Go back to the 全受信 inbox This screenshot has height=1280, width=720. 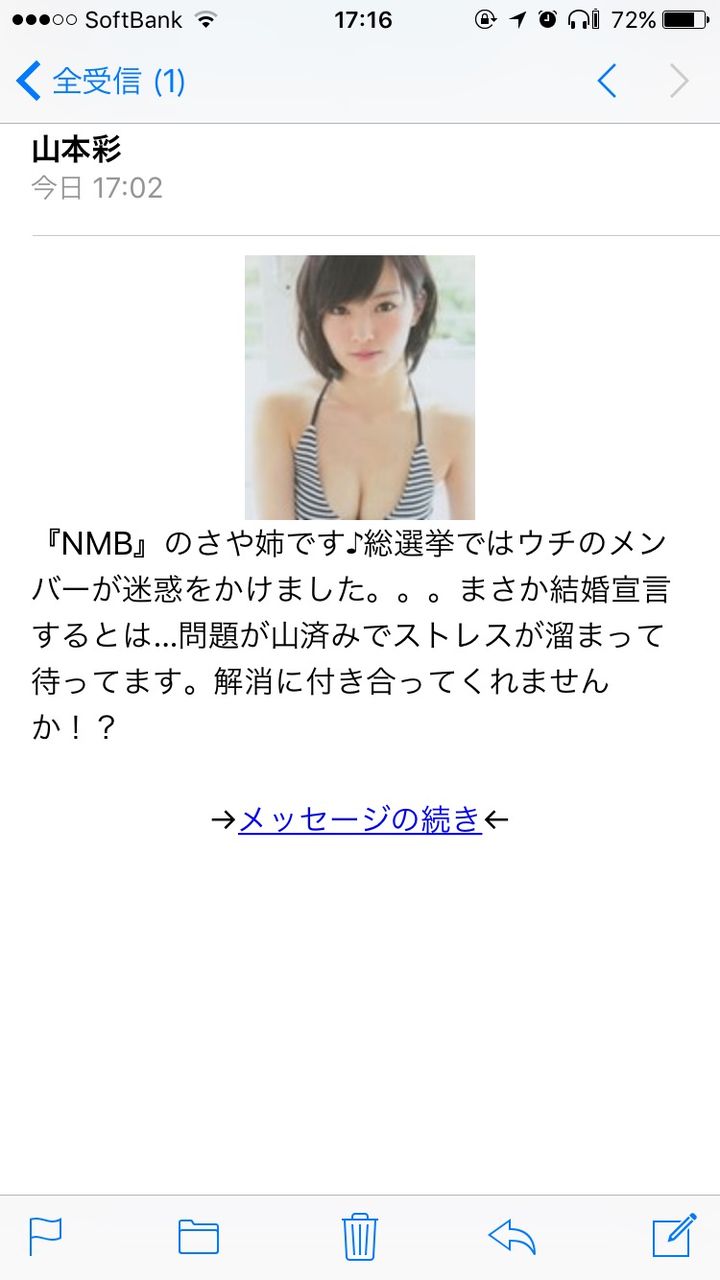[100, 81]
